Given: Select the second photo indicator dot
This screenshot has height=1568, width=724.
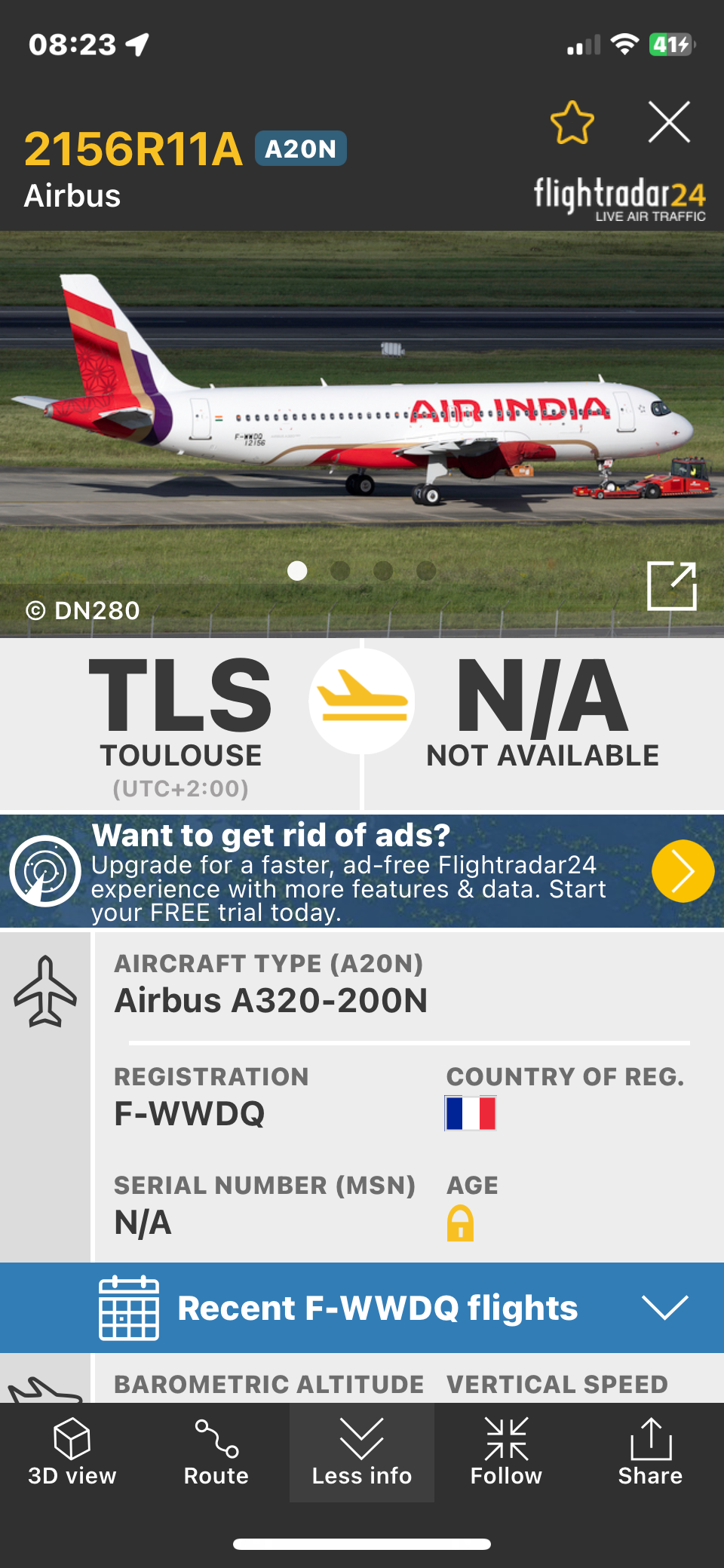Looking at the screenshot, I should pos(340,571).
